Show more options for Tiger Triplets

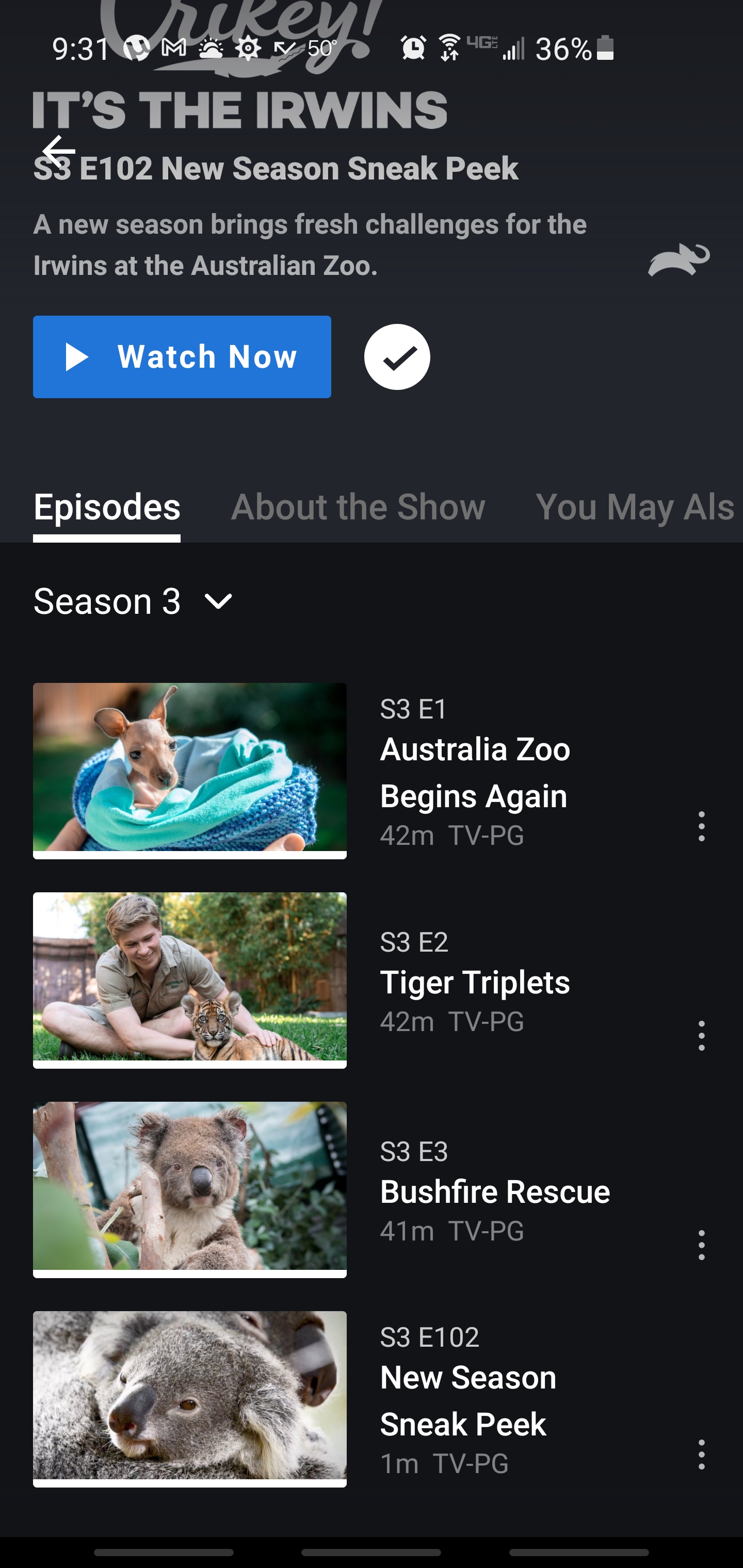pyautogui.click(x=702, y=1035)
